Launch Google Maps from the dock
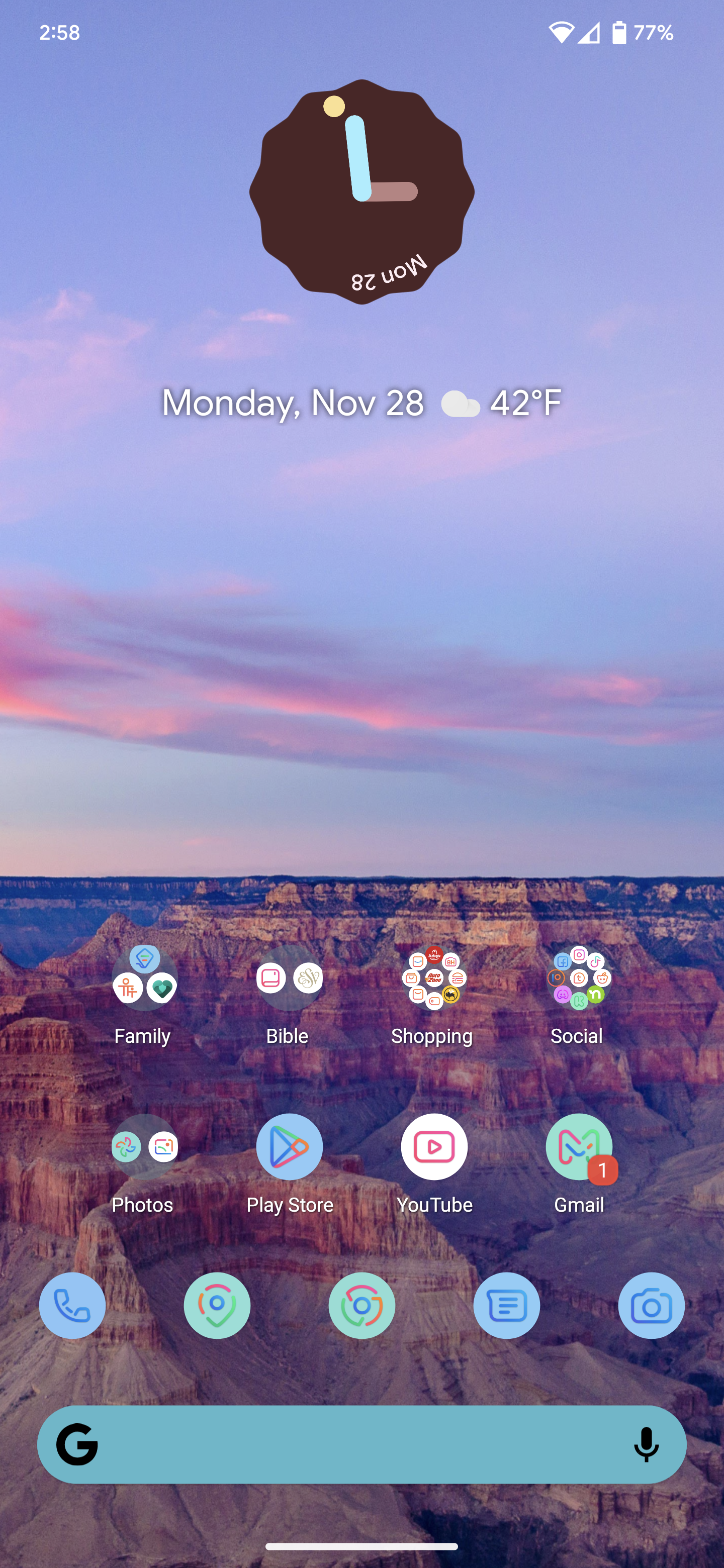The height and width of the screenshot is (1568, 724). tap(217, 1306)
